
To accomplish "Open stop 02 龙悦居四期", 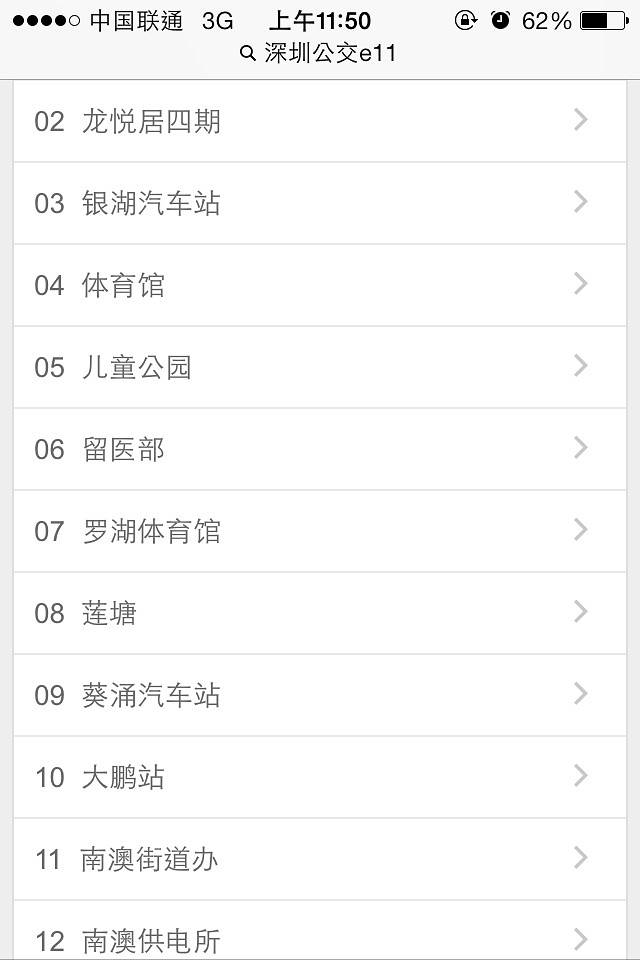I will coord(319,122).
